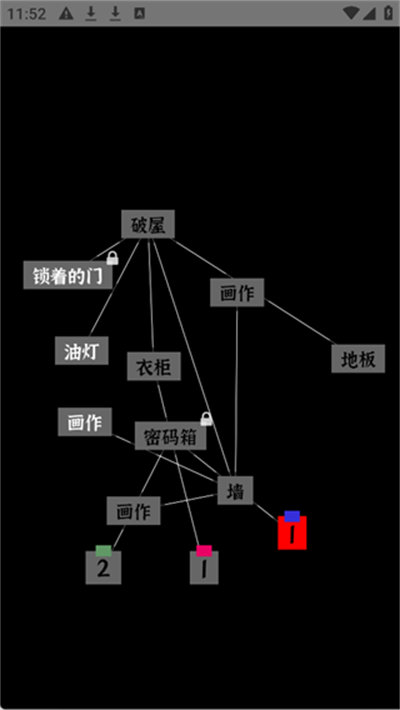Open the card numbered 2 with green tag
This screenshot has width=400, height=710.
(x=103, y=567)
